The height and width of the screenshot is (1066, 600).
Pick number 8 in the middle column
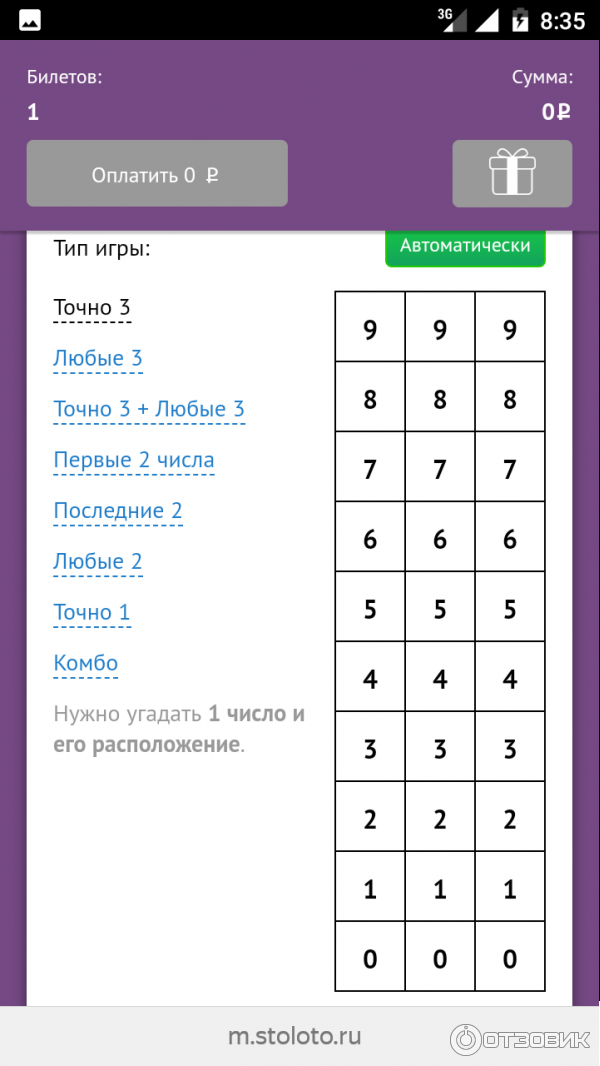pyautogui.click(x=440, y=399)
